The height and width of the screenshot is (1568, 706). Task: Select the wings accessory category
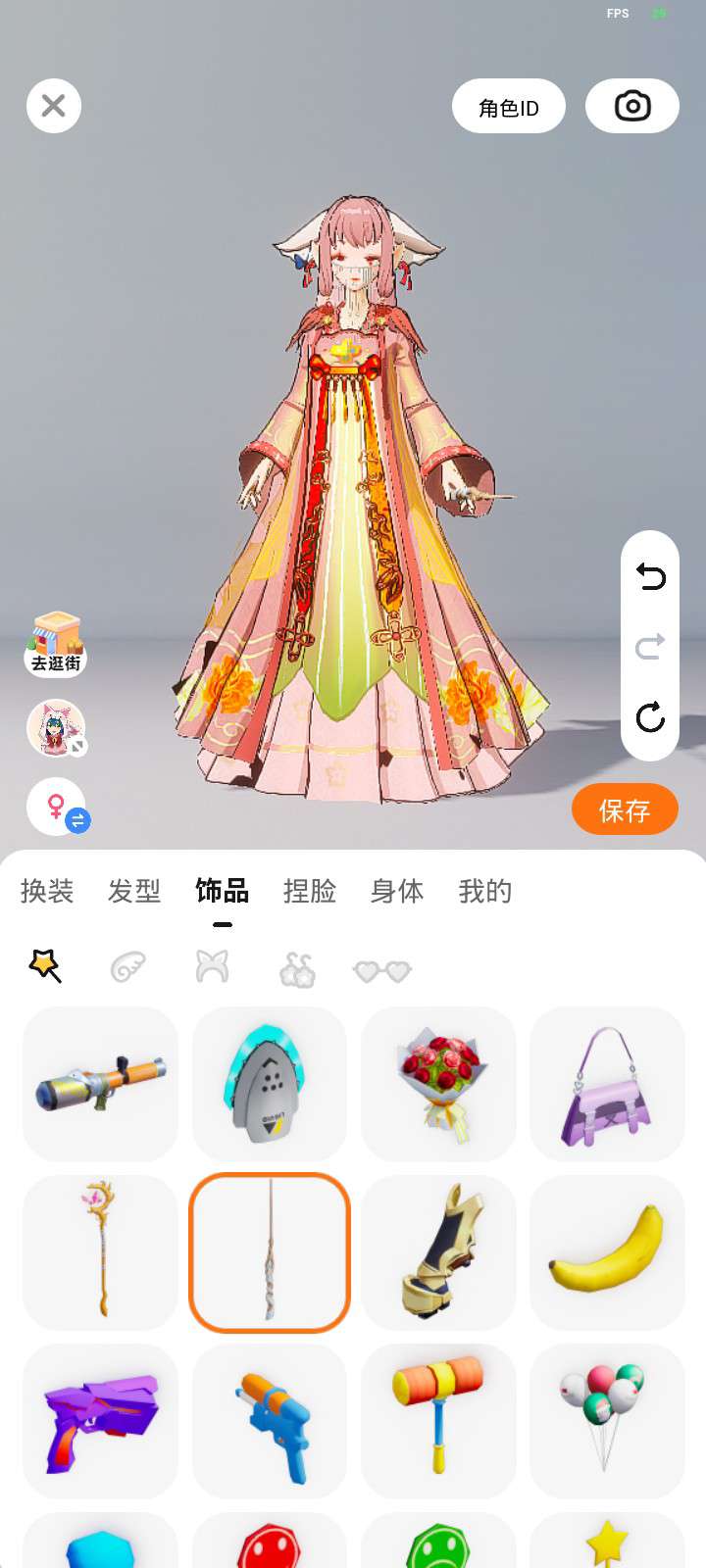[128, 968]
